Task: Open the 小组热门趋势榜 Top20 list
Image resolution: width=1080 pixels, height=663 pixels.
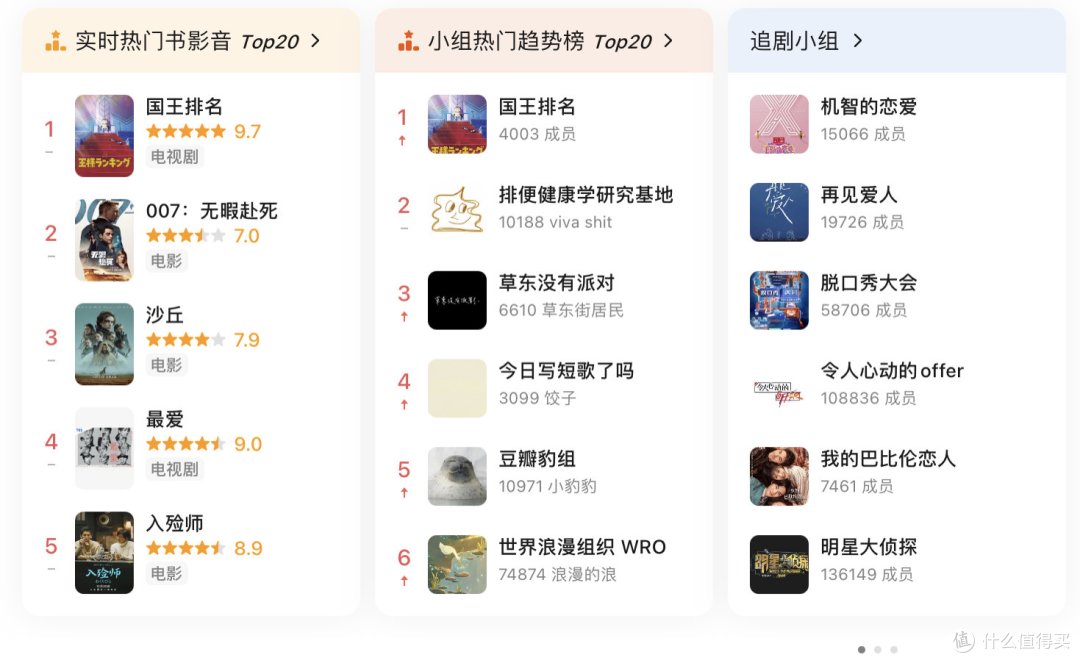Action: click(537, 41)
